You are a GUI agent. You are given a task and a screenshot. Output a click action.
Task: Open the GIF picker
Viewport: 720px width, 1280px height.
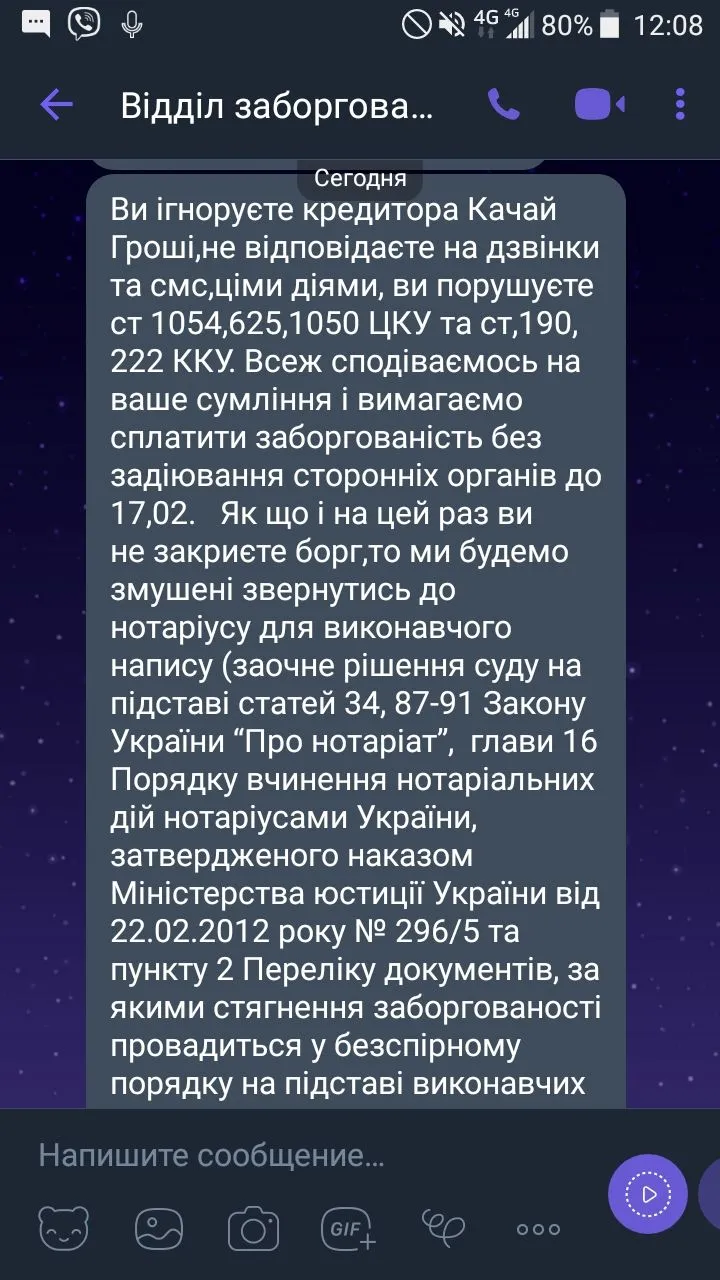[x=348, y=1228]
